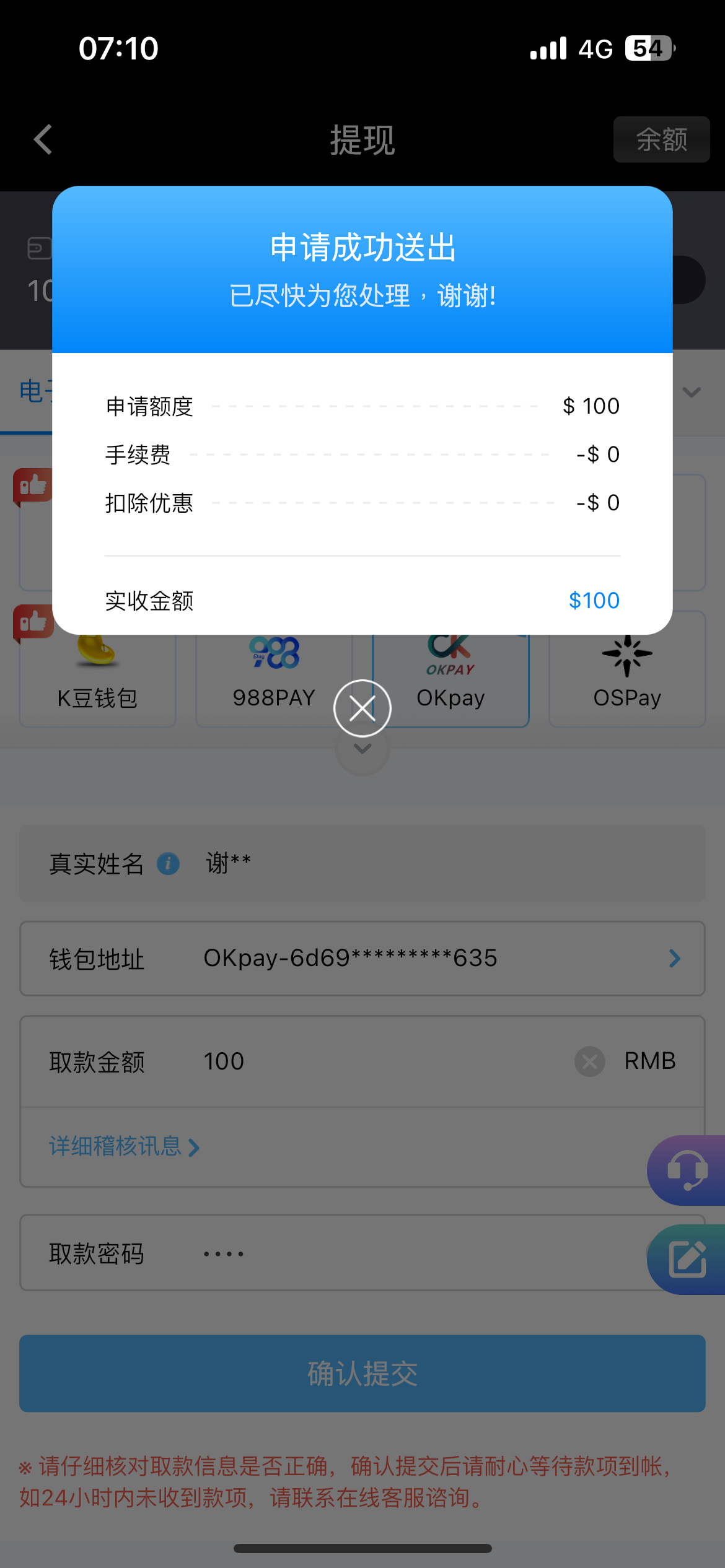Open the floating edit note button

[x=688, y=1259]
